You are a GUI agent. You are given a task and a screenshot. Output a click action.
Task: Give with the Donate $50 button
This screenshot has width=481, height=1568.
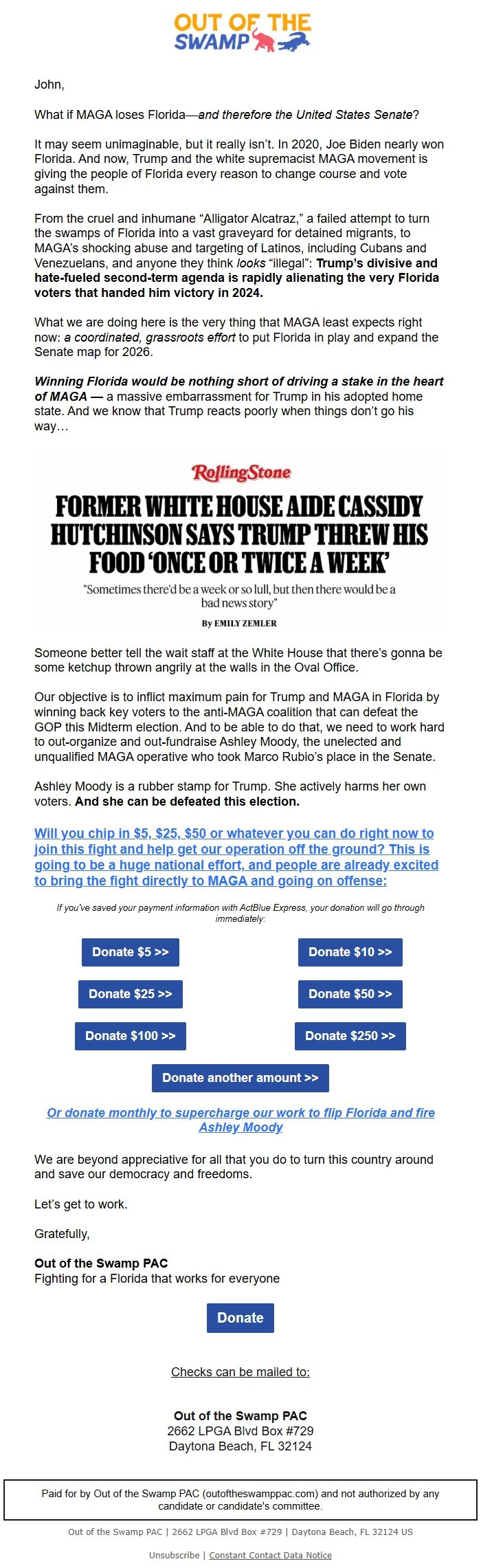[x=350, y=994]
